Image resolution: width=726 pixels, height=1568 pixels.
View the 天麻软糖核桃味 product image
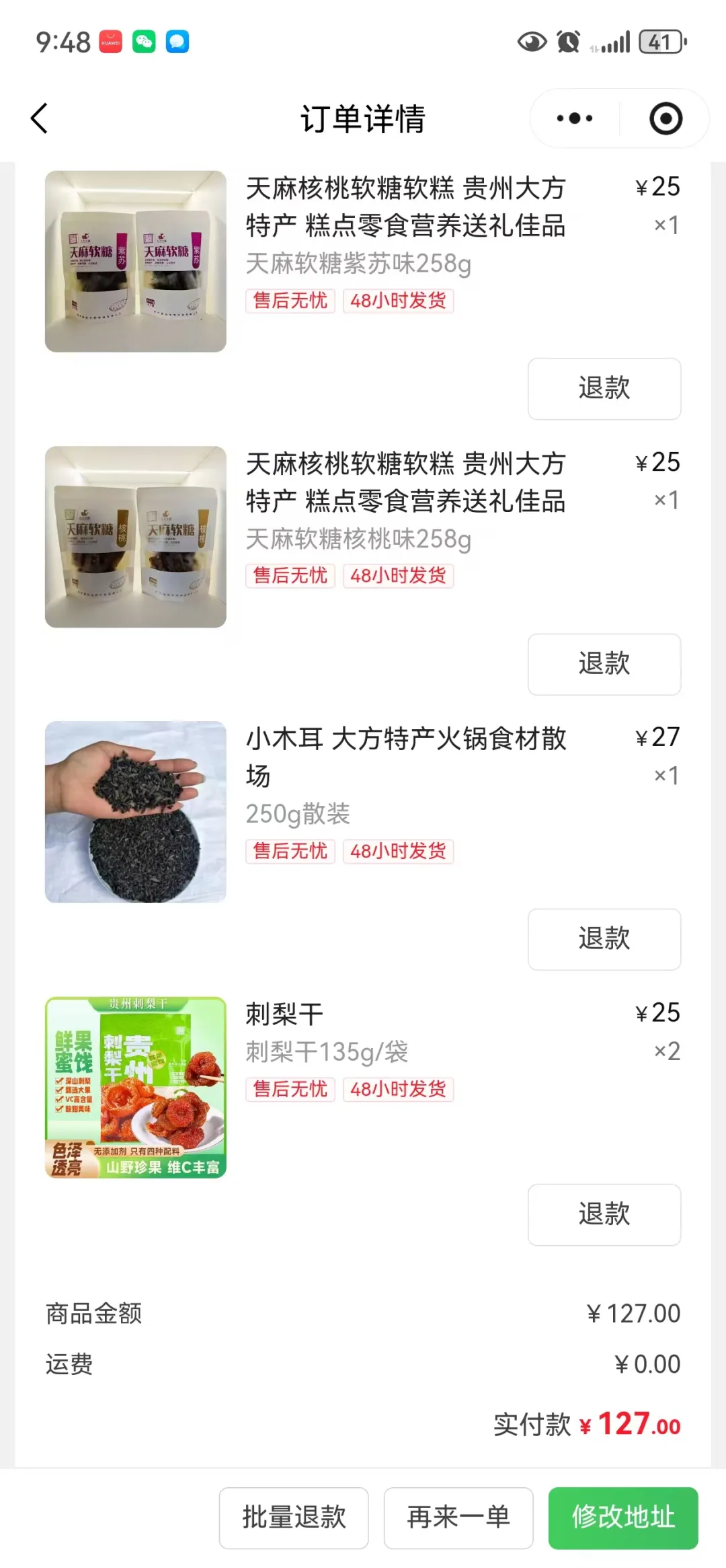136,537
